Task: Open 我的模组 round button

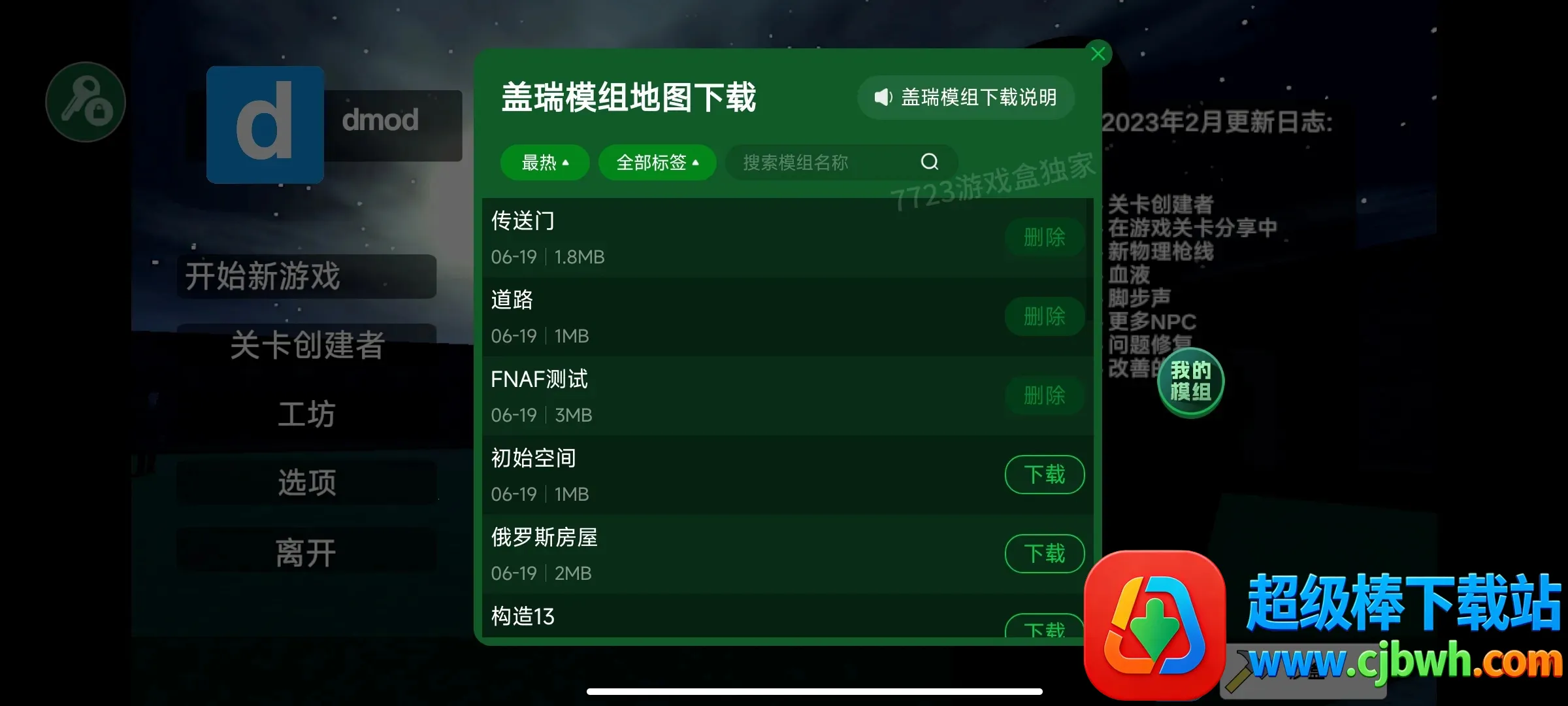Action: pyautogui.click(x=1190, y=382)
